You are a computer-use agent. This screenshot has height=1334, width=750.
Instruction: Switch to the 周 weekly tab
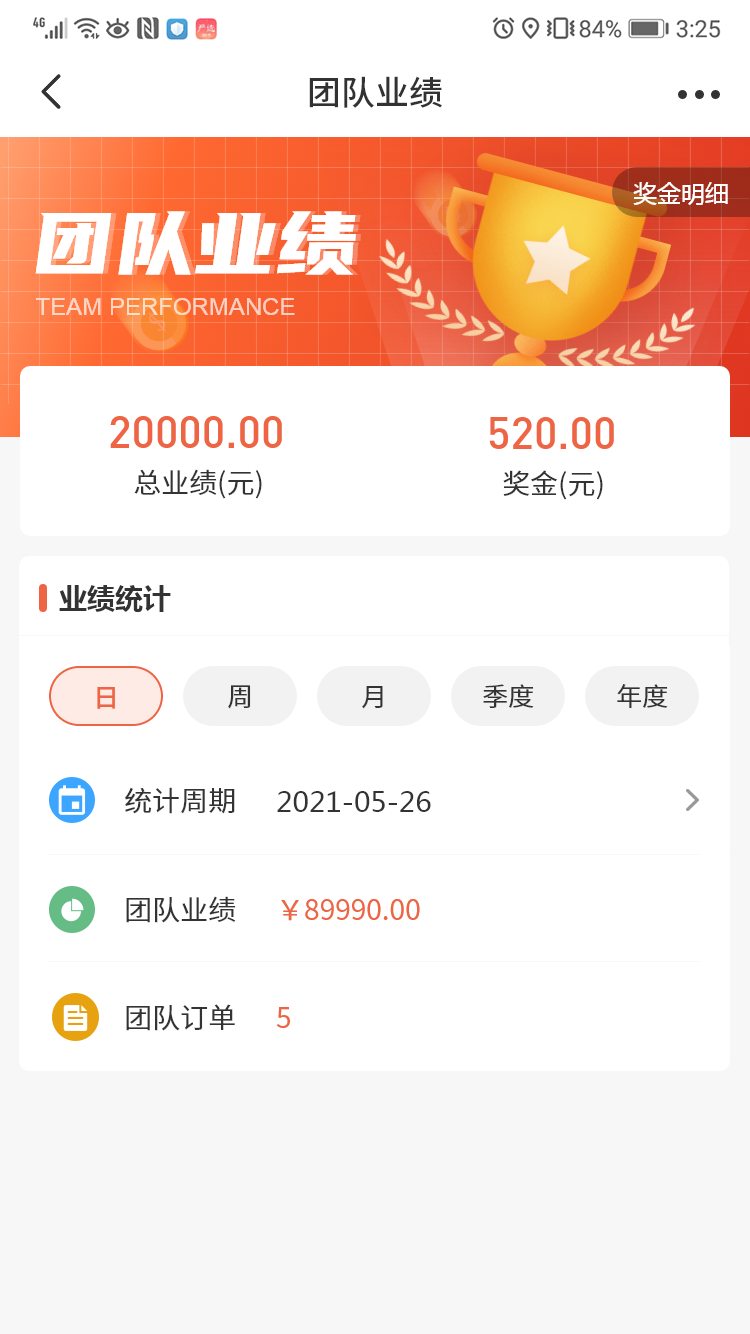point(240,696)
